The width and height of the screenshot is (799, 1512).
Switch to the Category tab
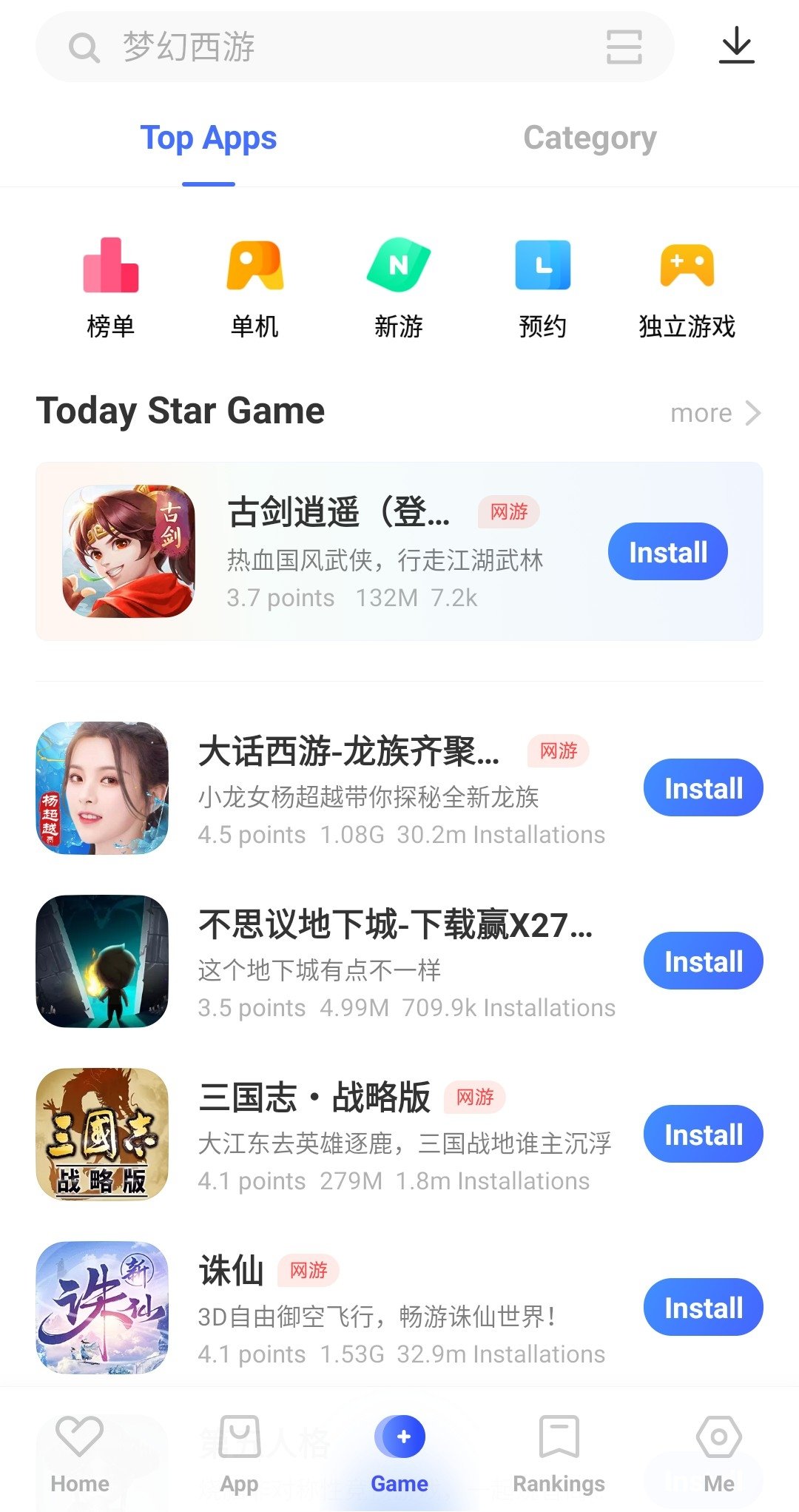(590, 138)
